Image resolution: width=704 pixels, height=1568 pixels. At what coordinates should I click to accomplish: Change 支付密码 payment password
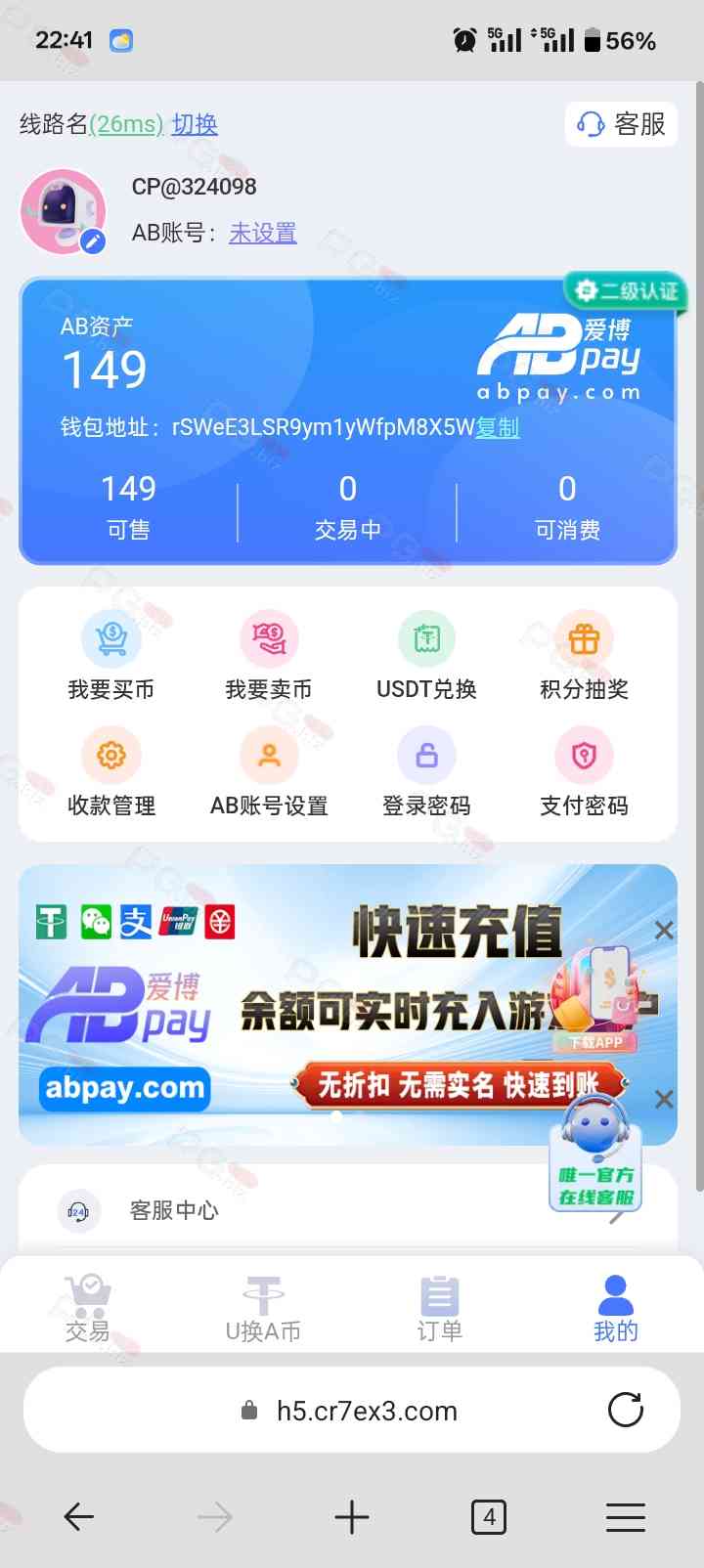[584, 774]
